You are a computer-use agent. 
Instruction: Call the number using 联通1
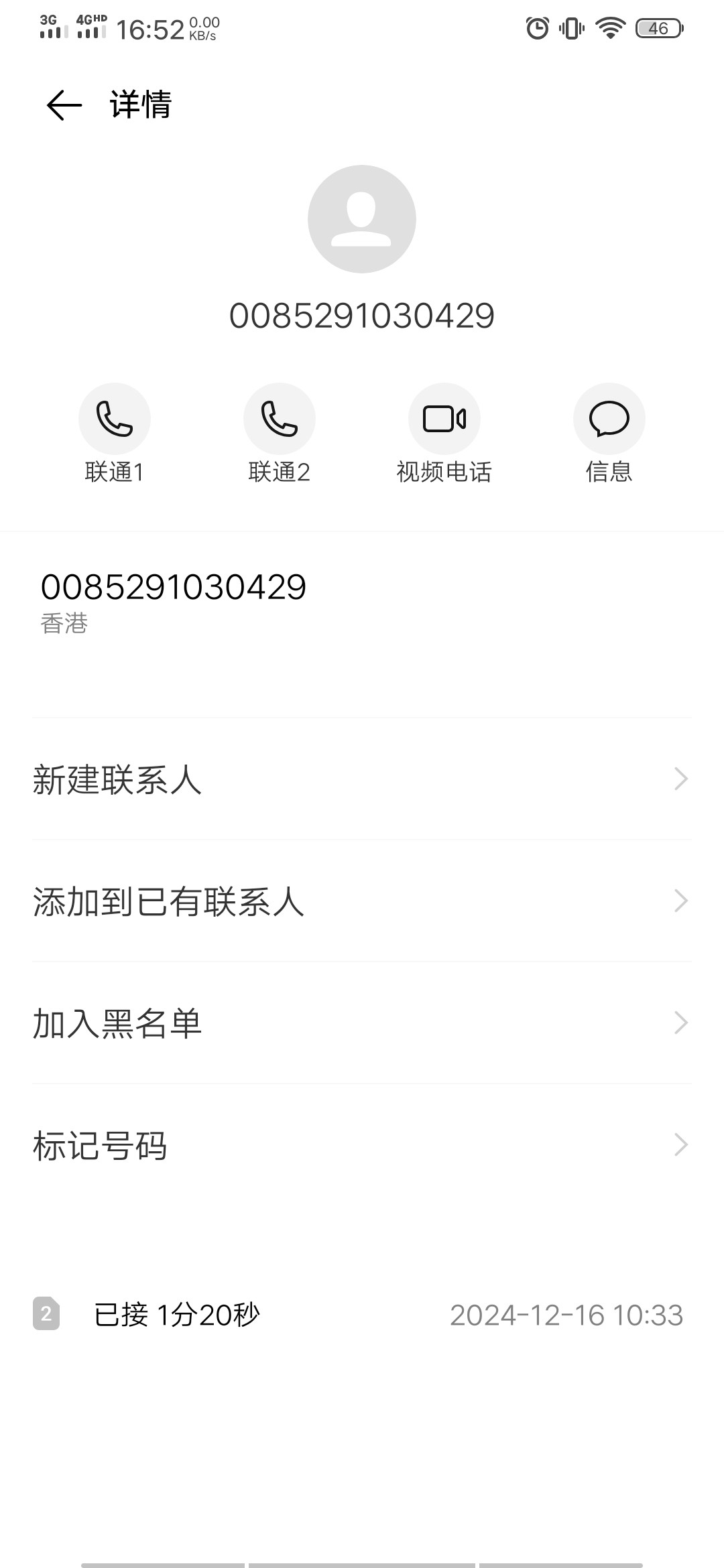pos(115,419)
